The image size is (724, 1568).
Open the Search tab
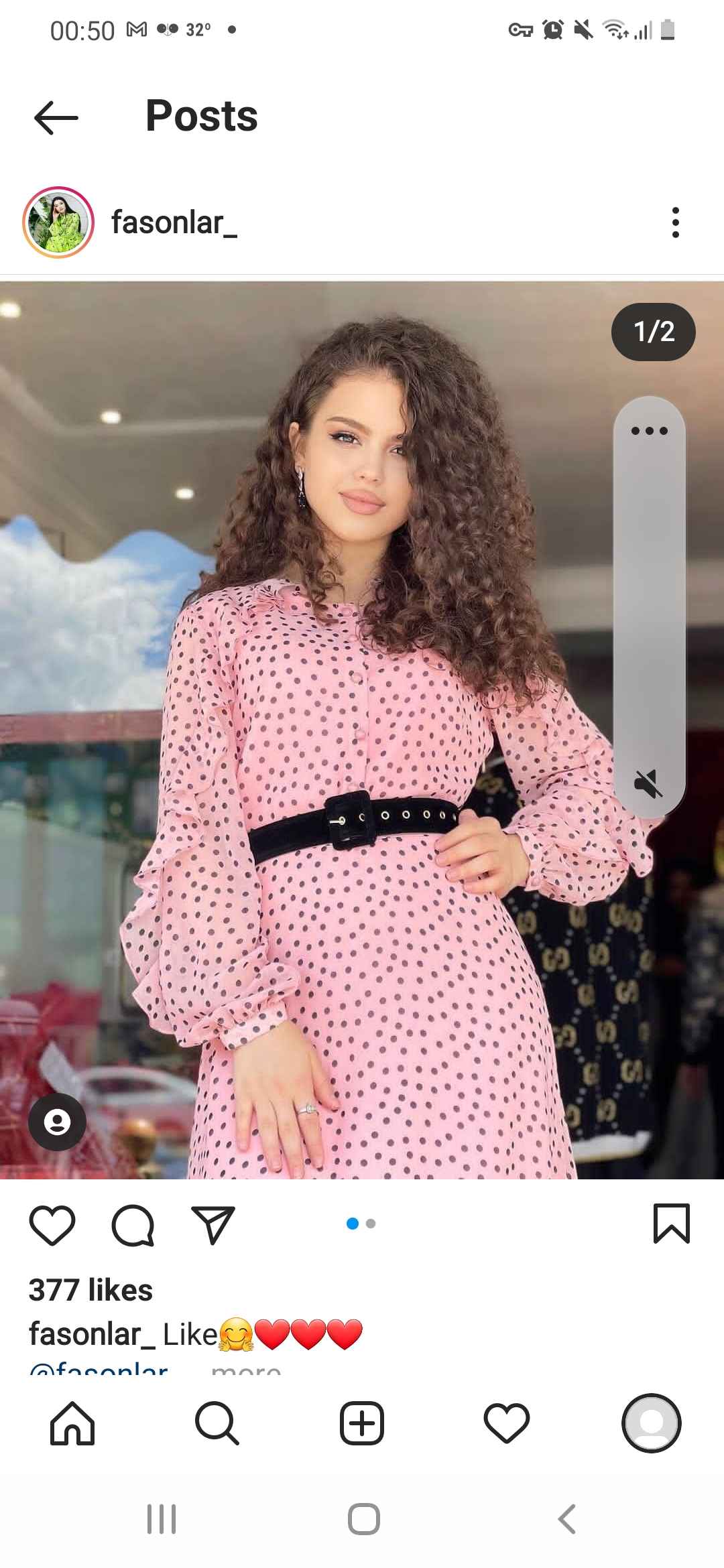(x=217, y=1423)
